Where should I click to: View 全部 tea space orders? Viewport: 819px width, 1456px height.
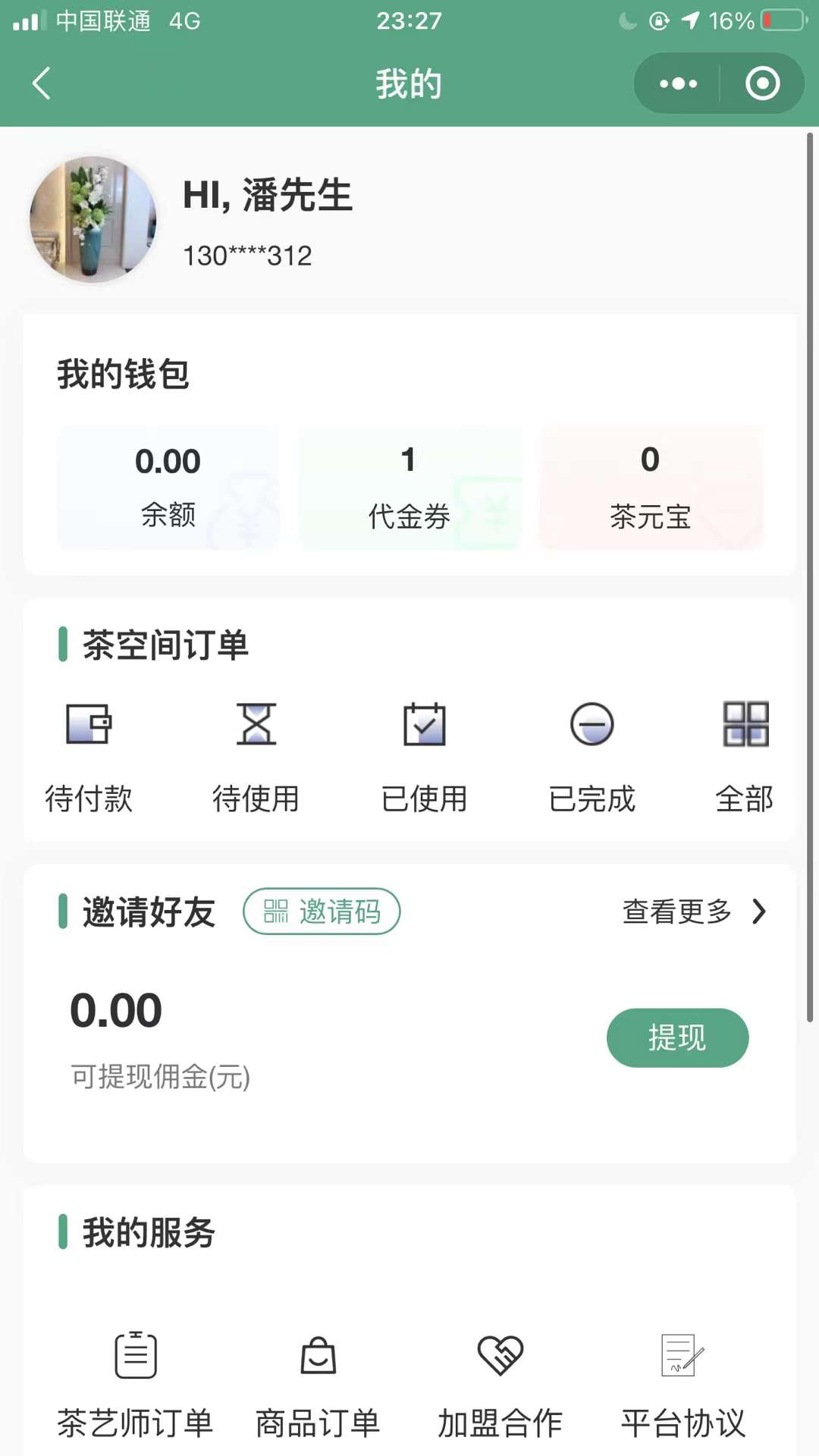click(x=745, y=756)
